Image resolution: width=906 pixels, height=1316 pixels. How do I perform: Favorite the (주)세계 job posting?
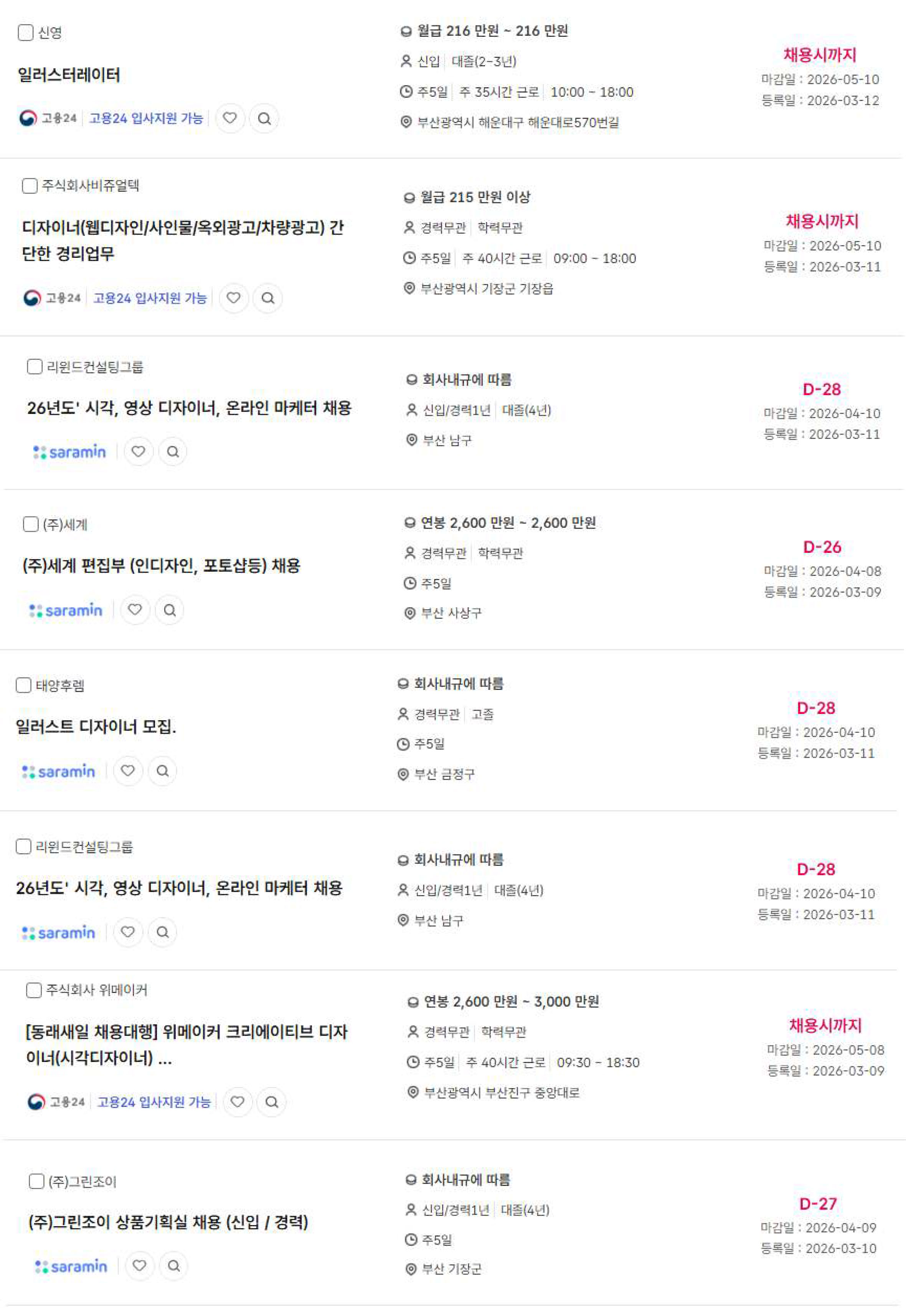click(x=135, y=610)
